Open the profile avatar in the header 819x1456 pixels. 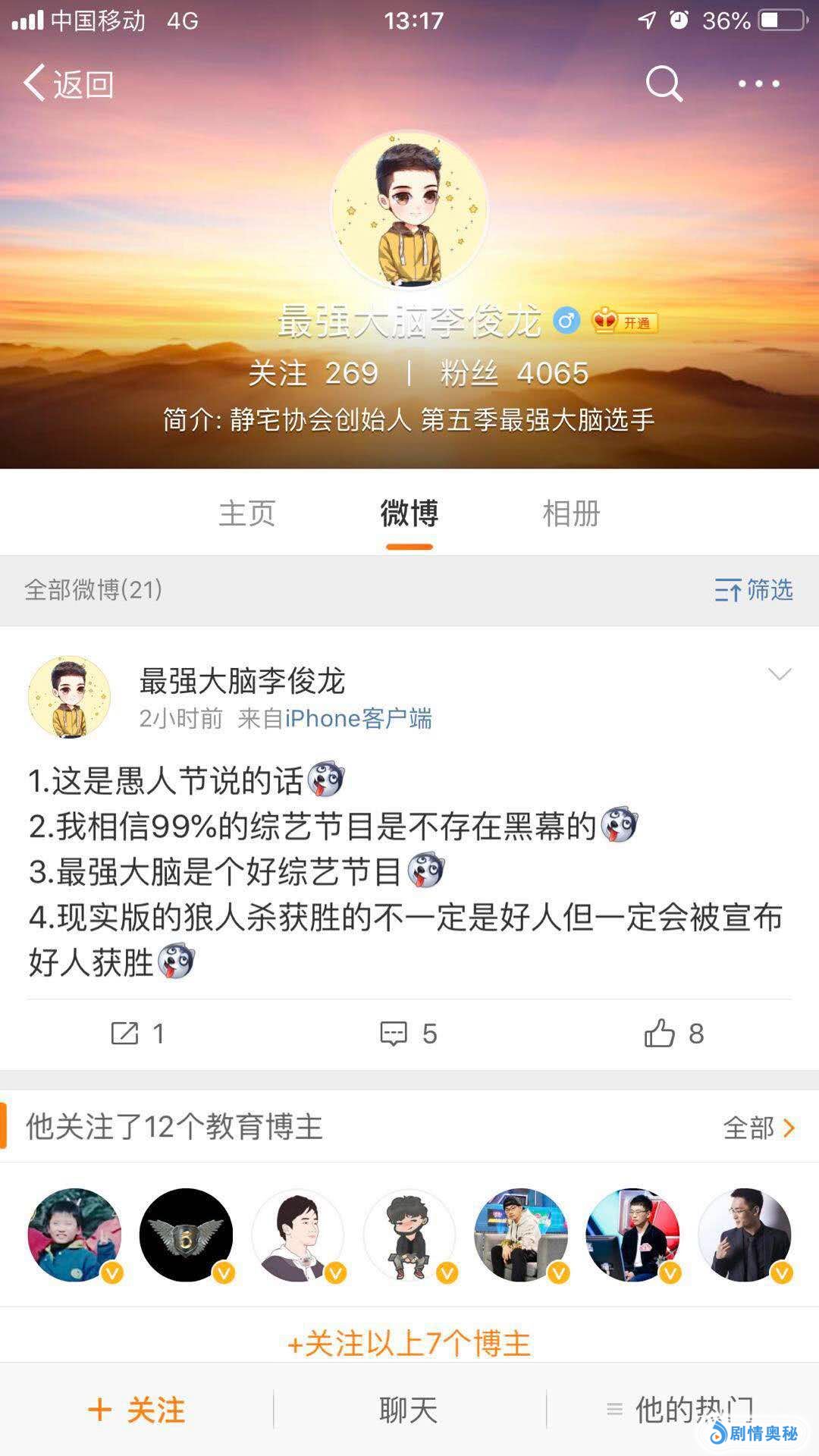tap(409, 210)
